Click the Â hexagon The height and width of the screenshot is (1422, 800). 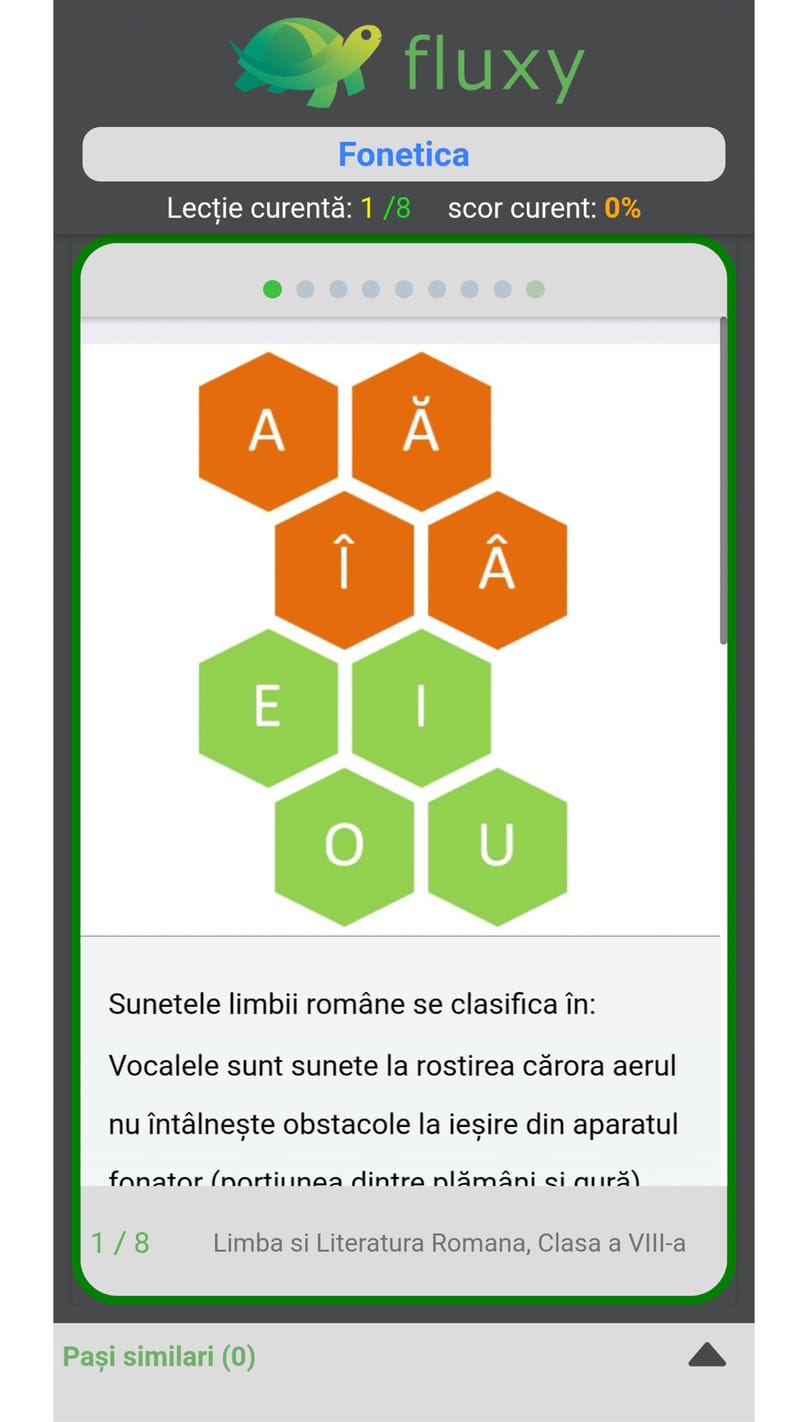pyautogui.click(x=497, y=565)
